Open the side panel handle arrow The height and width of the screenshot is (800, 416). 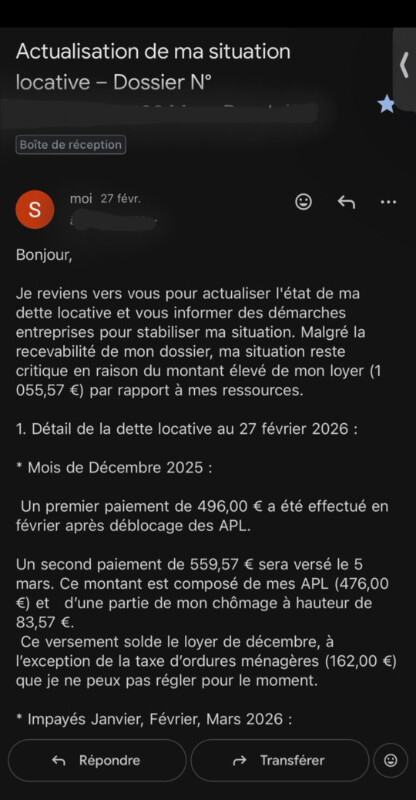[x=404, y=65]
